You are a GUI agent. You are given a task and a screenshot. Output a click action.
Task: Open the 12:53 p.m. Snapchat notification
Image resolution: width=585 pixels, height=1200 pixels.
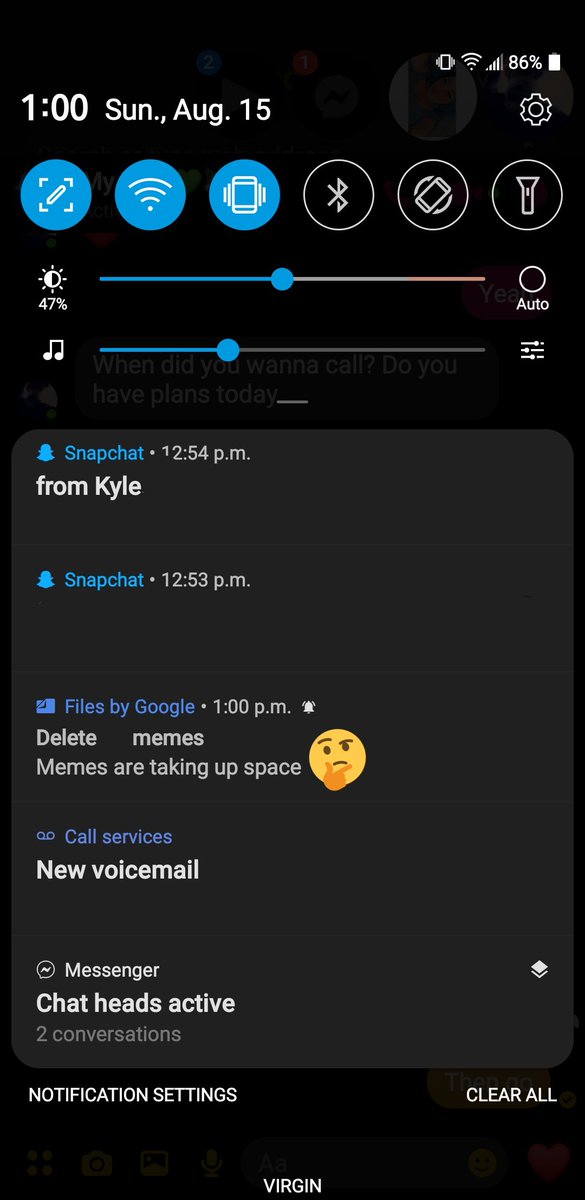coord(292,608)
